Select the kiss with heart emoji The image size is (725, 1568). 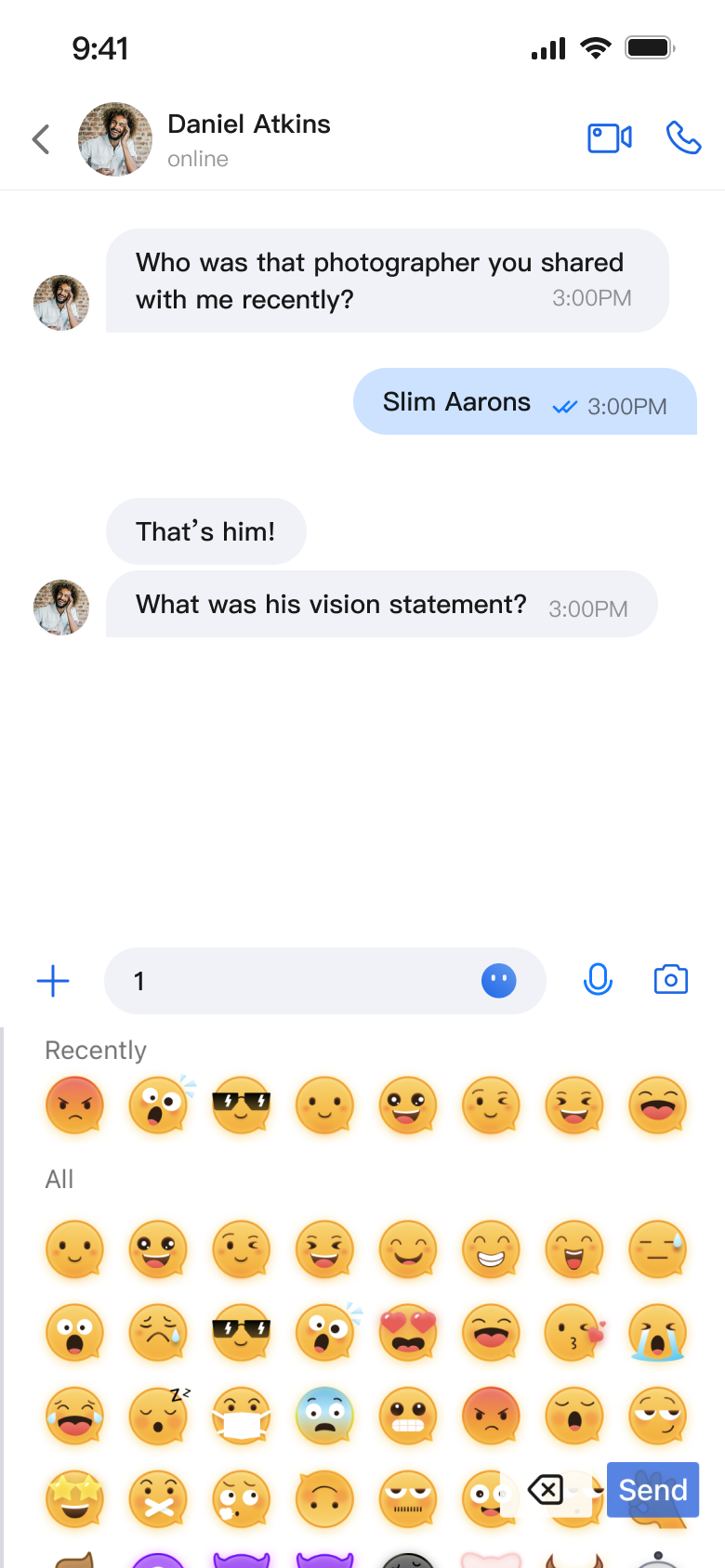tap(574, 1332)
